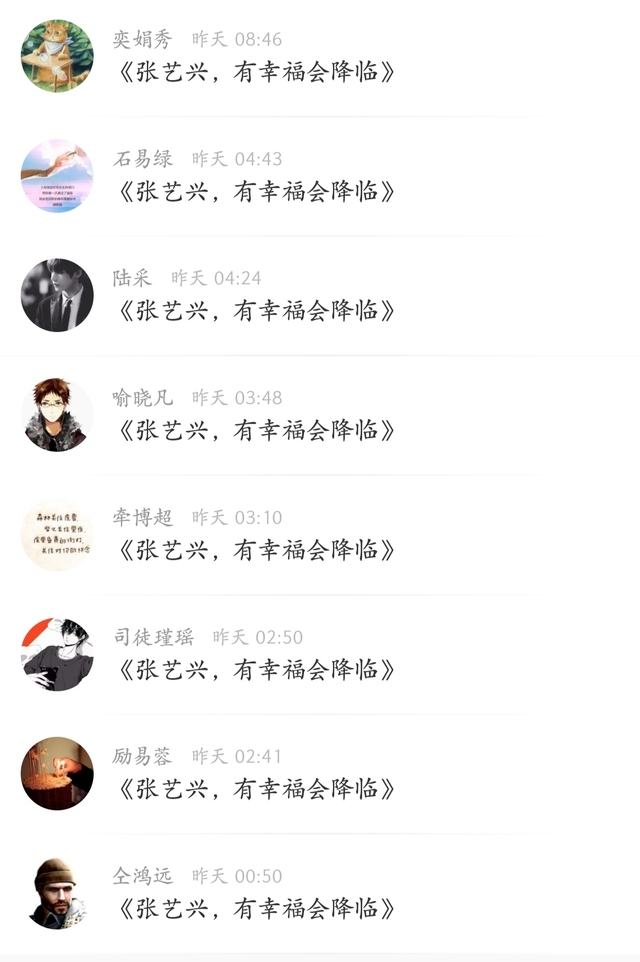The image size is (640, 962).
Task: Open 奕娟秀's comment from 08:46
Action: point(256,72)
